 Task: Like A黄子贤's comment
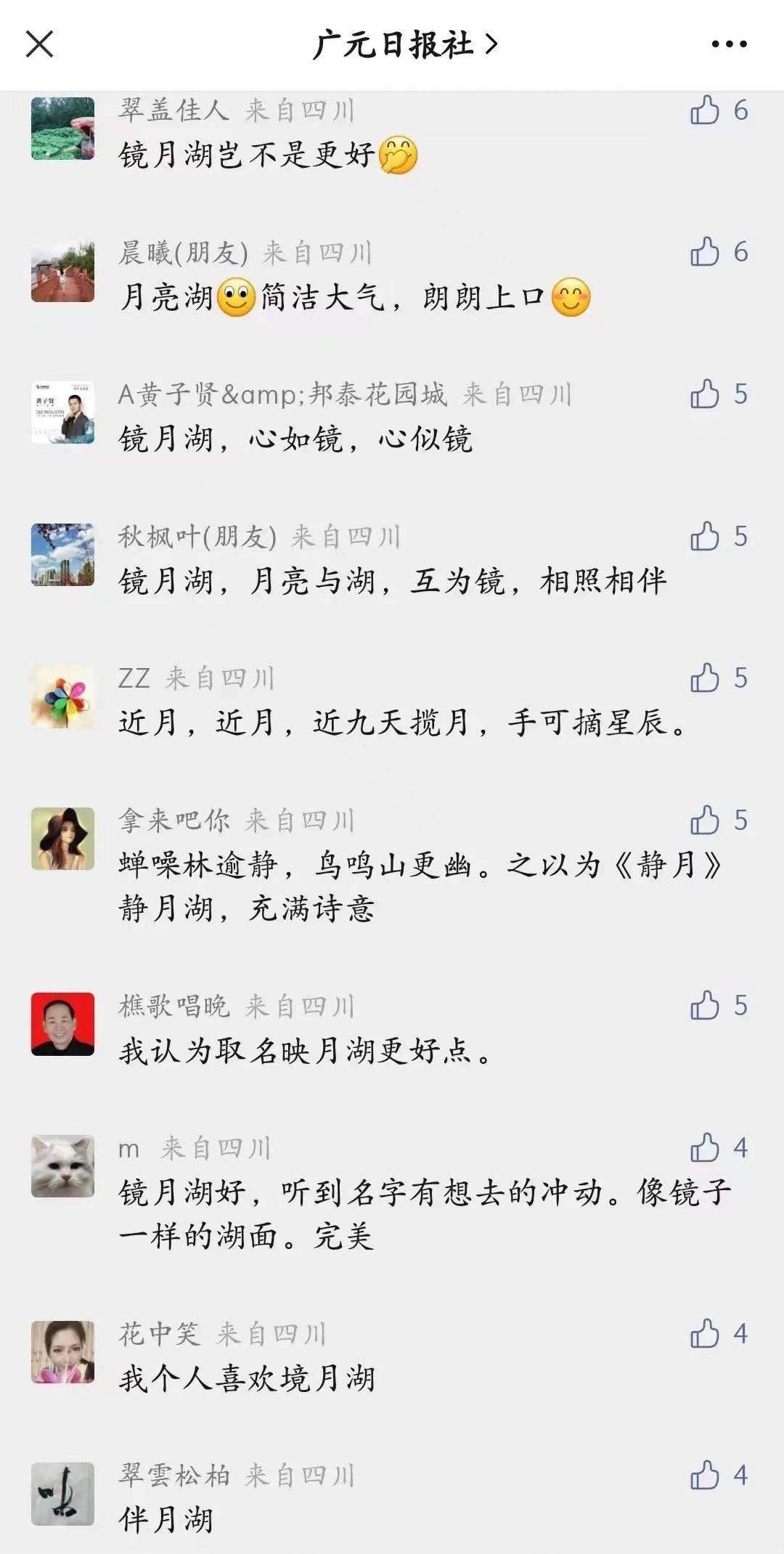coord(705,394)
